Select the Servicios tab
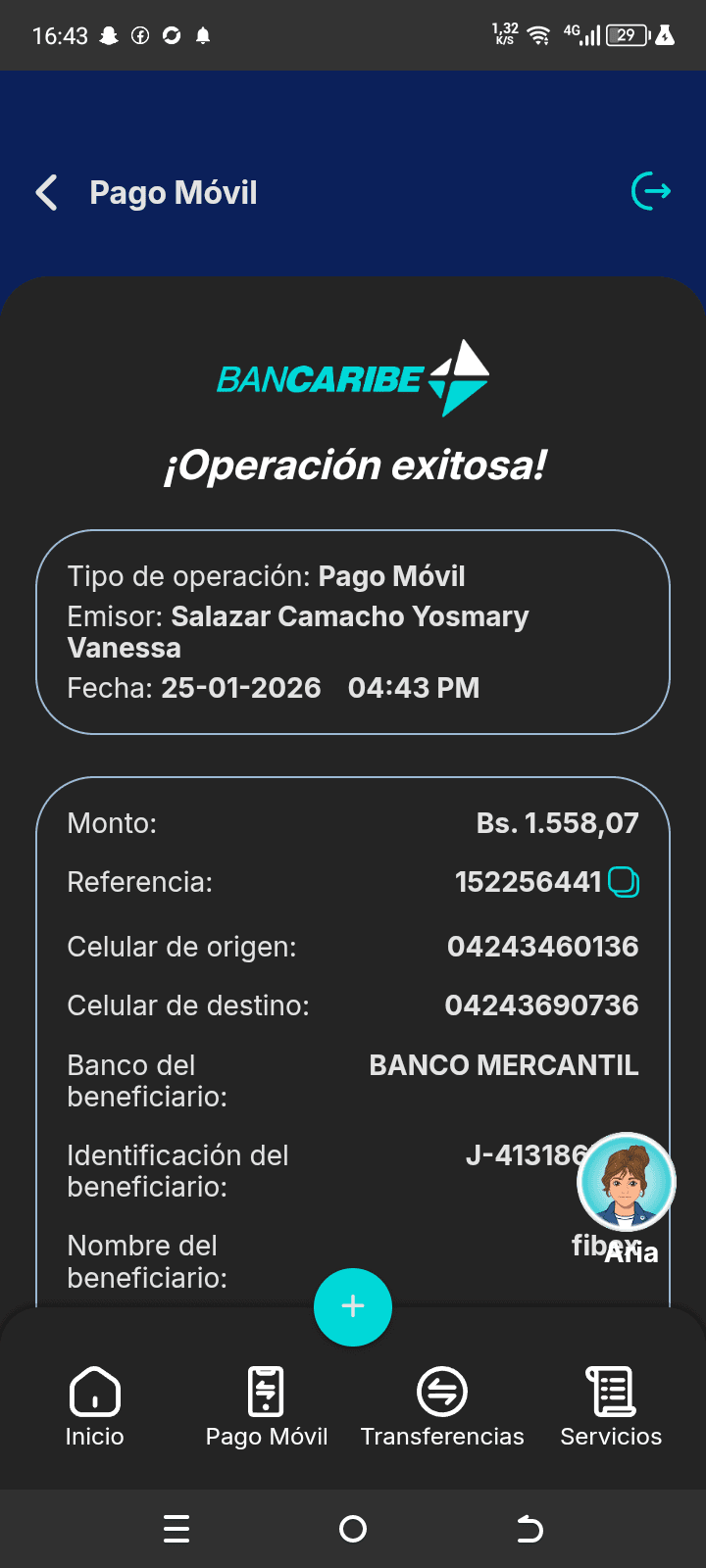The height and width of the screenshot is (1568, 706). pyautogui.click(x=611, y=1406)
